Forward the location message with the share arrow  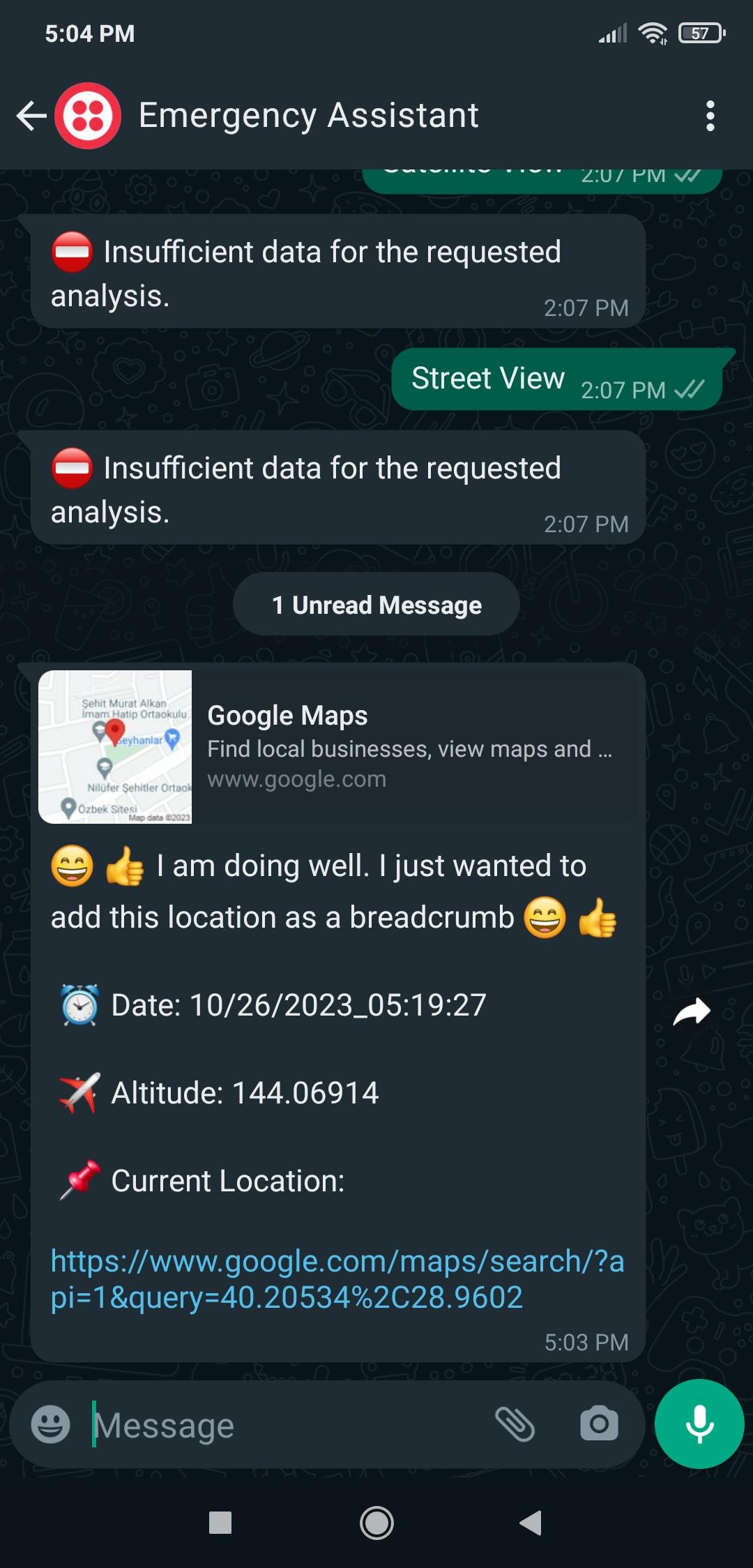tap(692, 1011)
